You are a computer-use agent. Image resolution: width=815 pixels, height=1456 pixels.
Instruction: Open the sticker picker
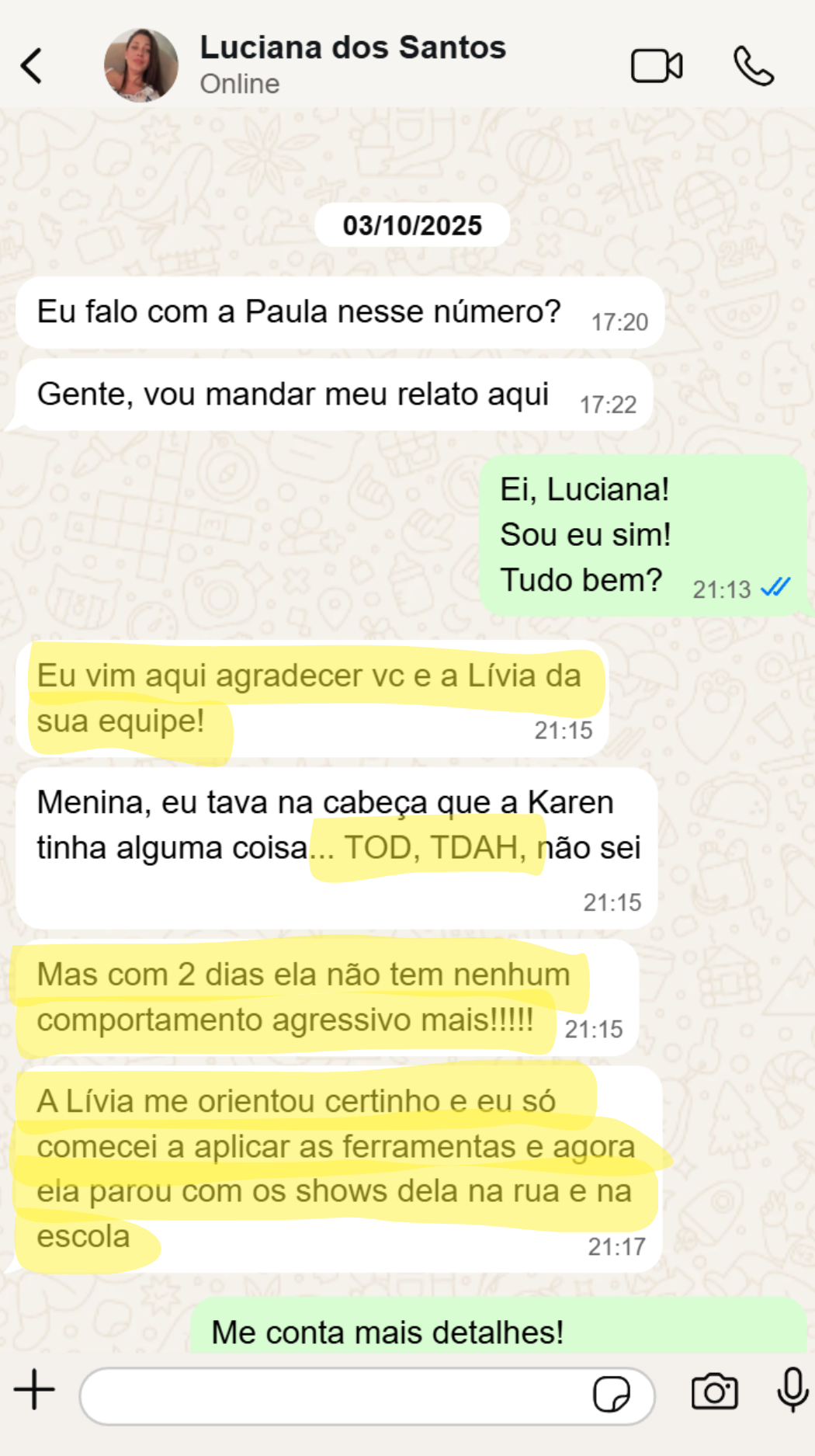click(x=611, y=1395)
